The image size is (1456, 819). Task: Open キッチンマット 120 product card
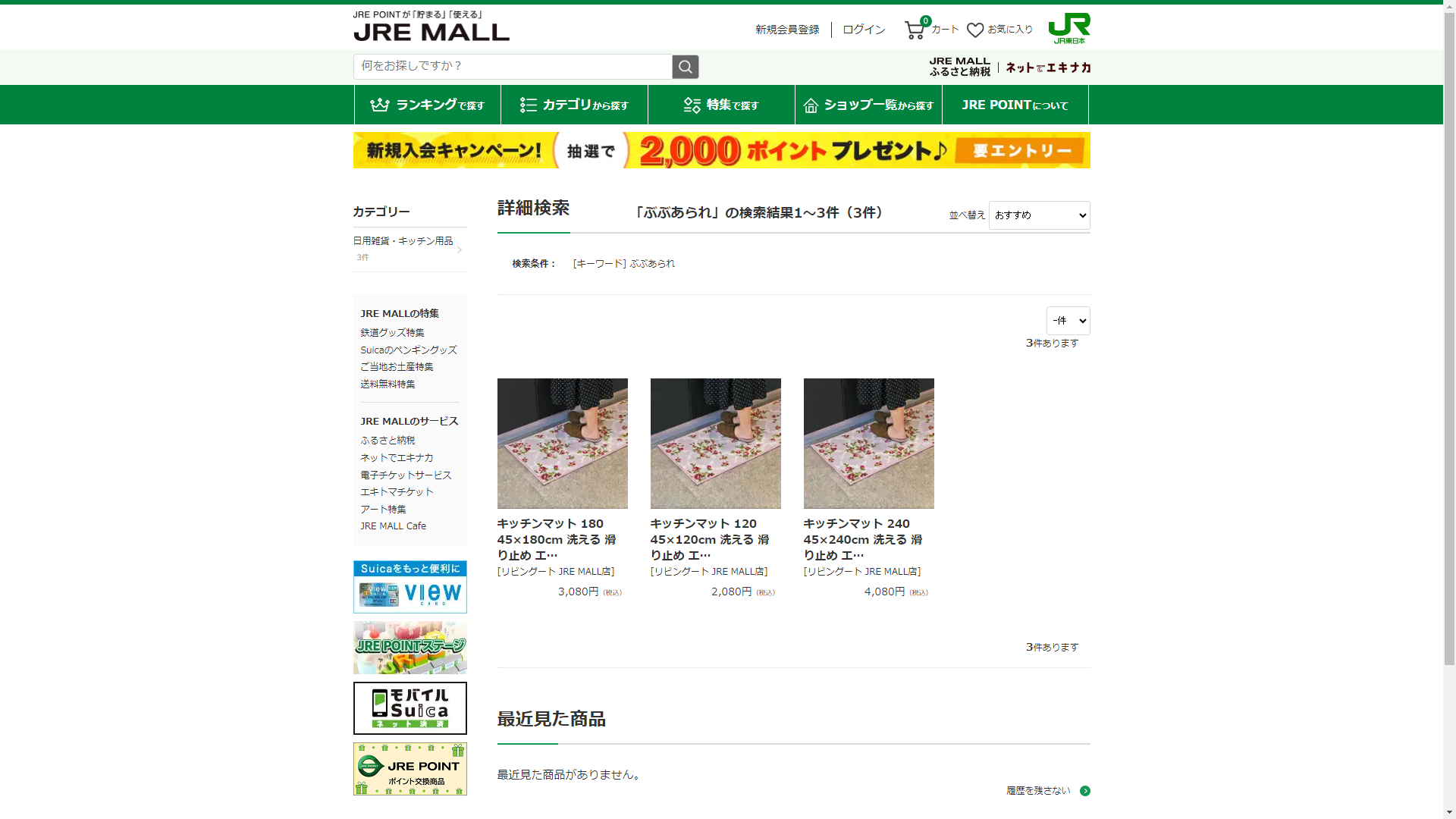[x=715, y=444]
